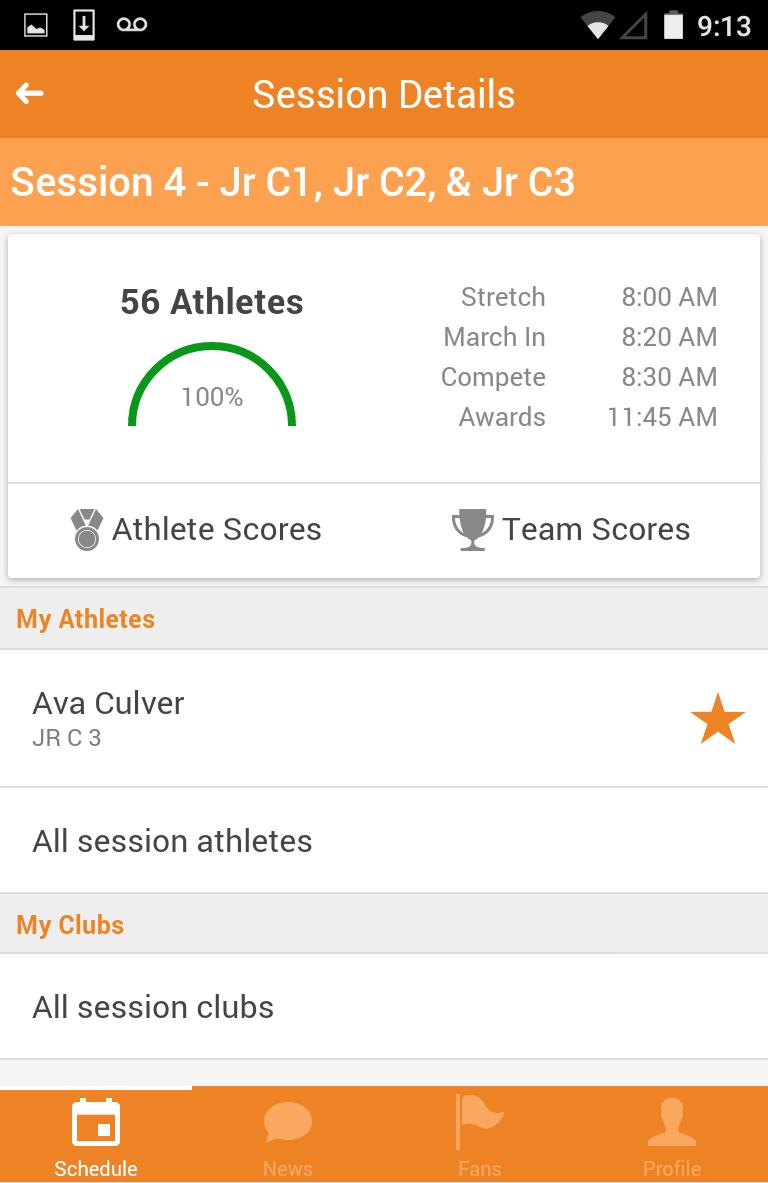This screenshot has height=1183, width=768.
Task: Open Ava Culver's athlete row
Action: 300,718
